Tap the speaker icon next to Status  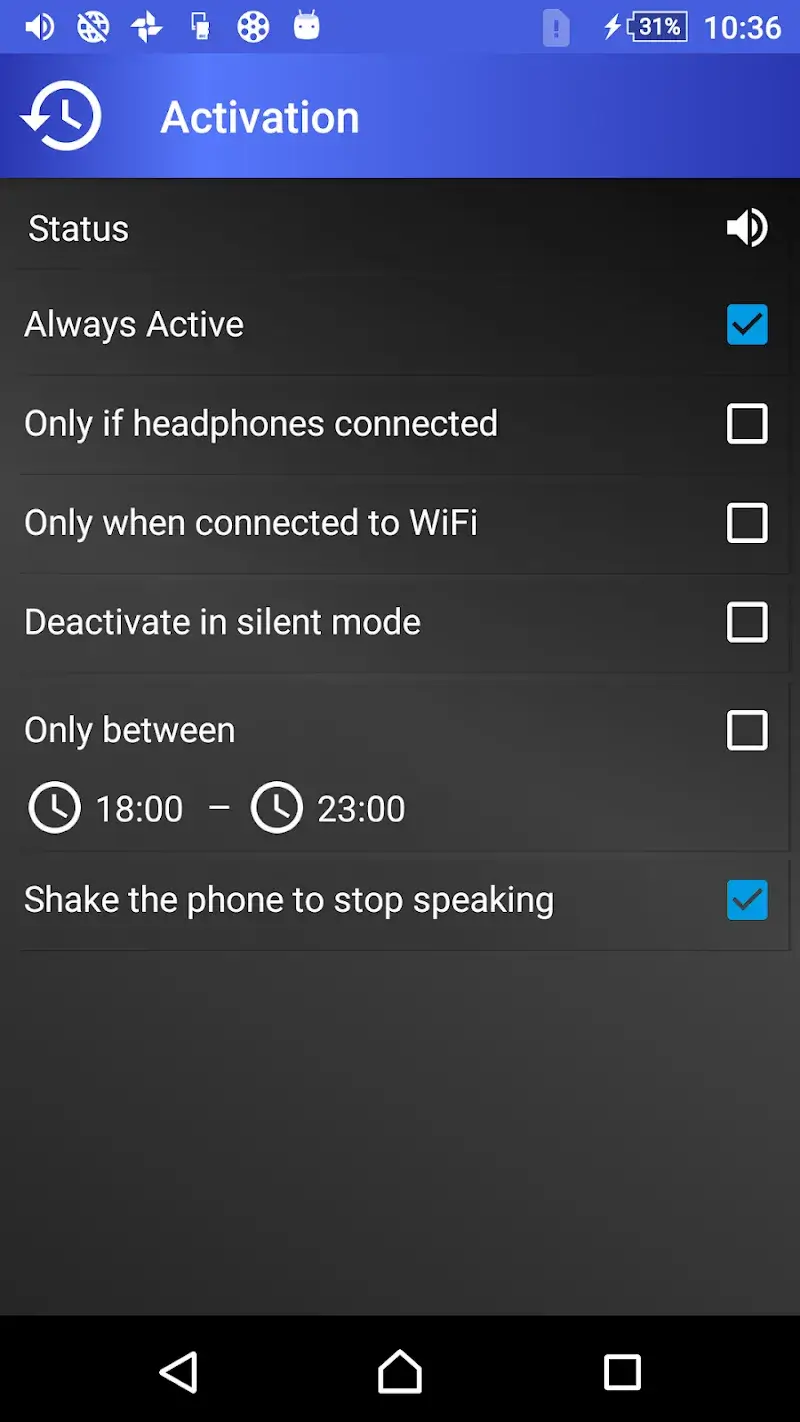[x=747, y=227]
